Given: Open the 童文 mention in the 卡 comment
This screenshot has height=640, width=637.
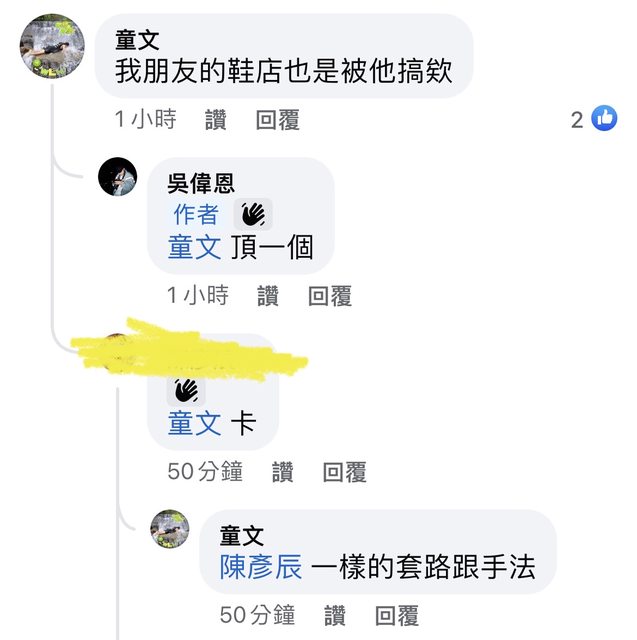Looking at the screenshot, I should pos(194,423).
